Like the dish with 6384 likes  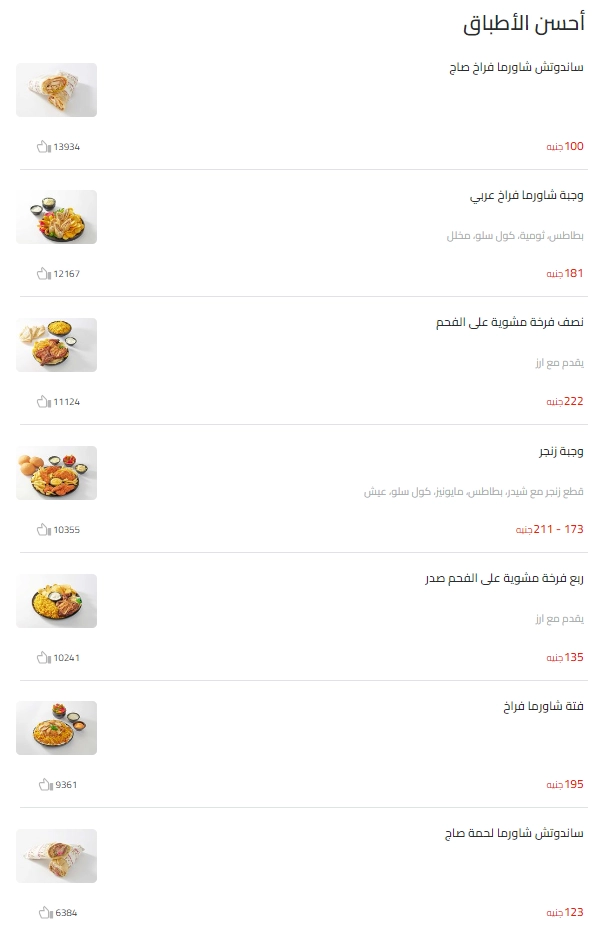point(43,913)
